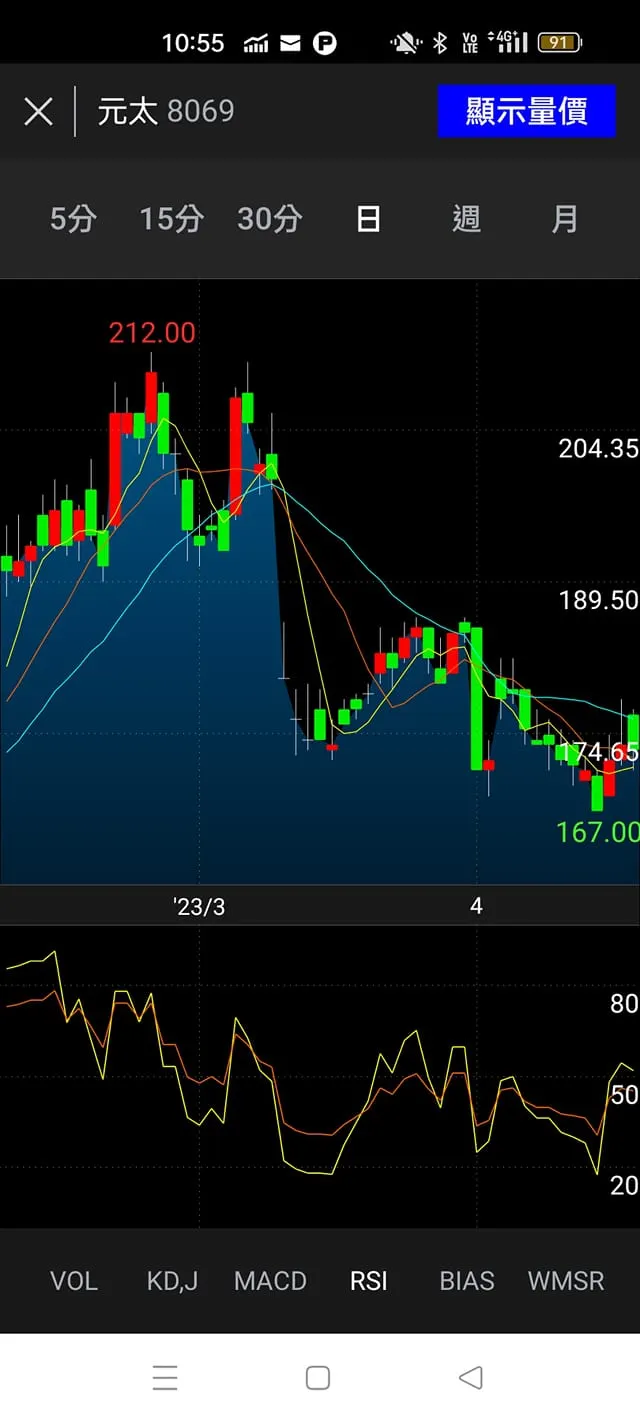
Task: Switch indicator to KD,J
Action: click(x=172, y=1281)
